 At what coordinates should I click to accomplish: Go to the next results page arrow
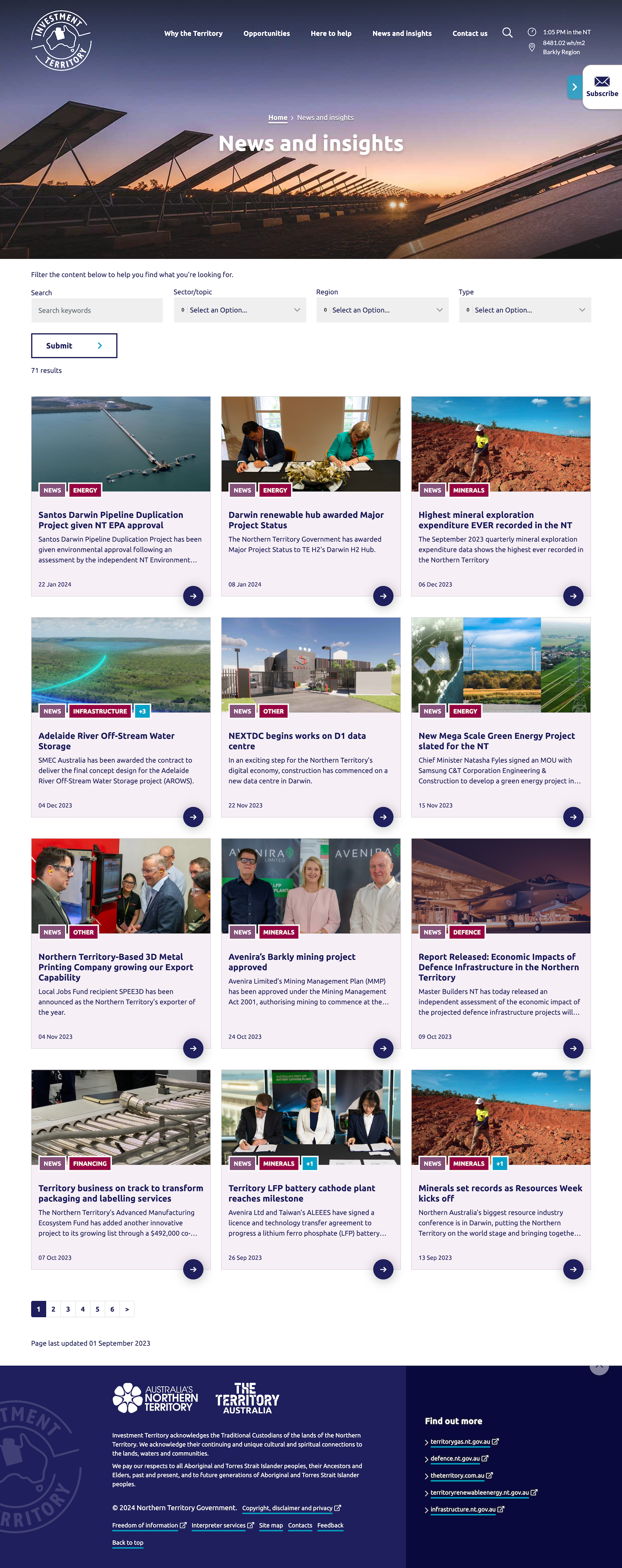point(127,1309)
